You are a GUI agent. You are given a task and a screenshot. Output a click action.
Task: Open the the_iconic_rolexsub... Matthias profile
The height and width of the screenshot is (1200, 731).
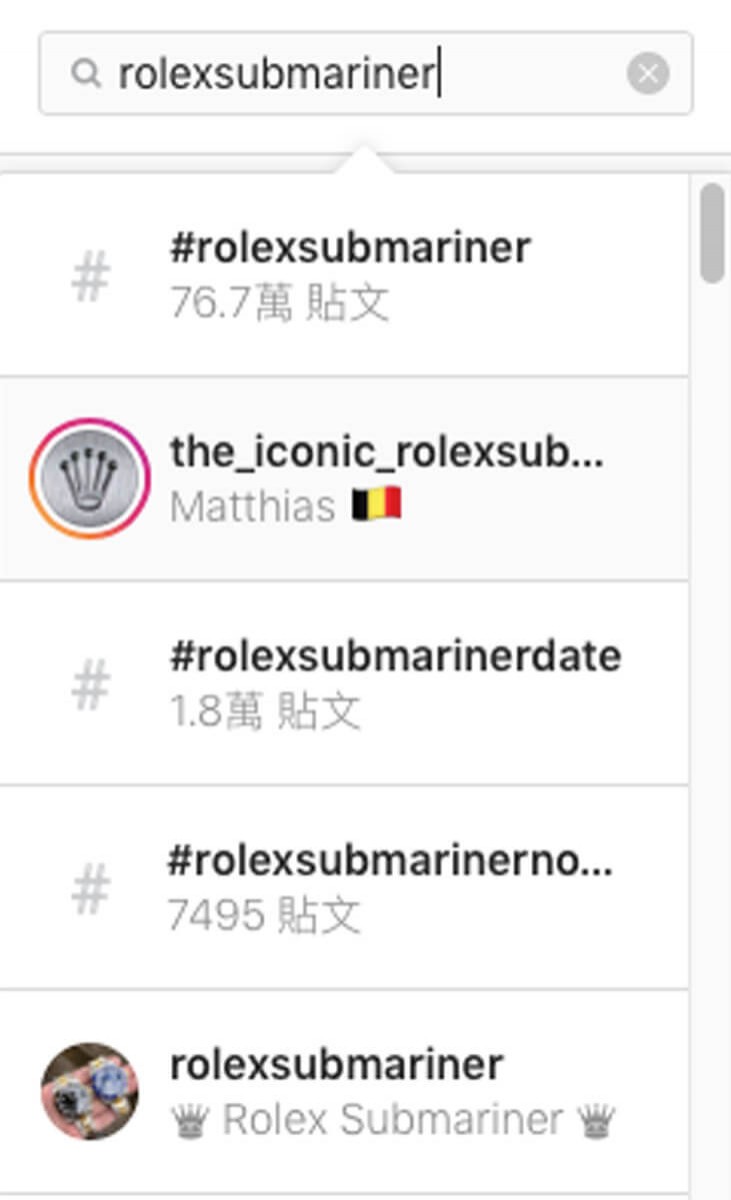(x=350, y=479)
